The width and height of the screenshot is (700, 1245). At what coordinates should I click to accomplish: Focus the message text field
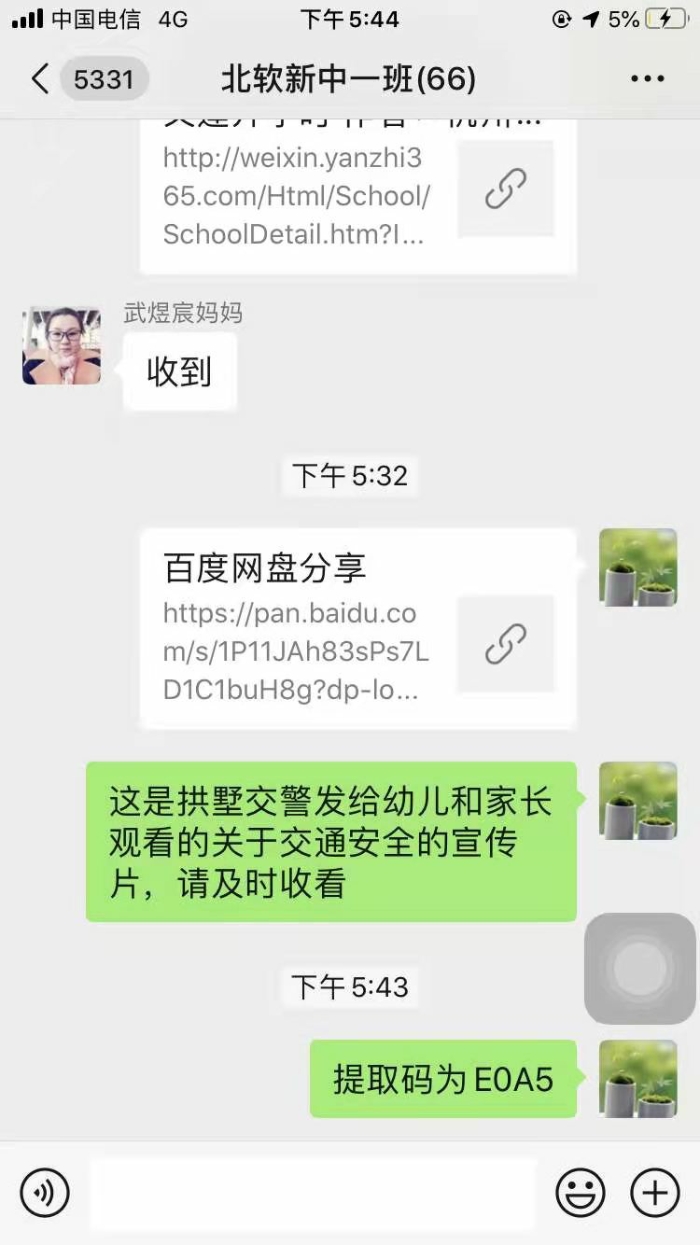pos(313,1193)
